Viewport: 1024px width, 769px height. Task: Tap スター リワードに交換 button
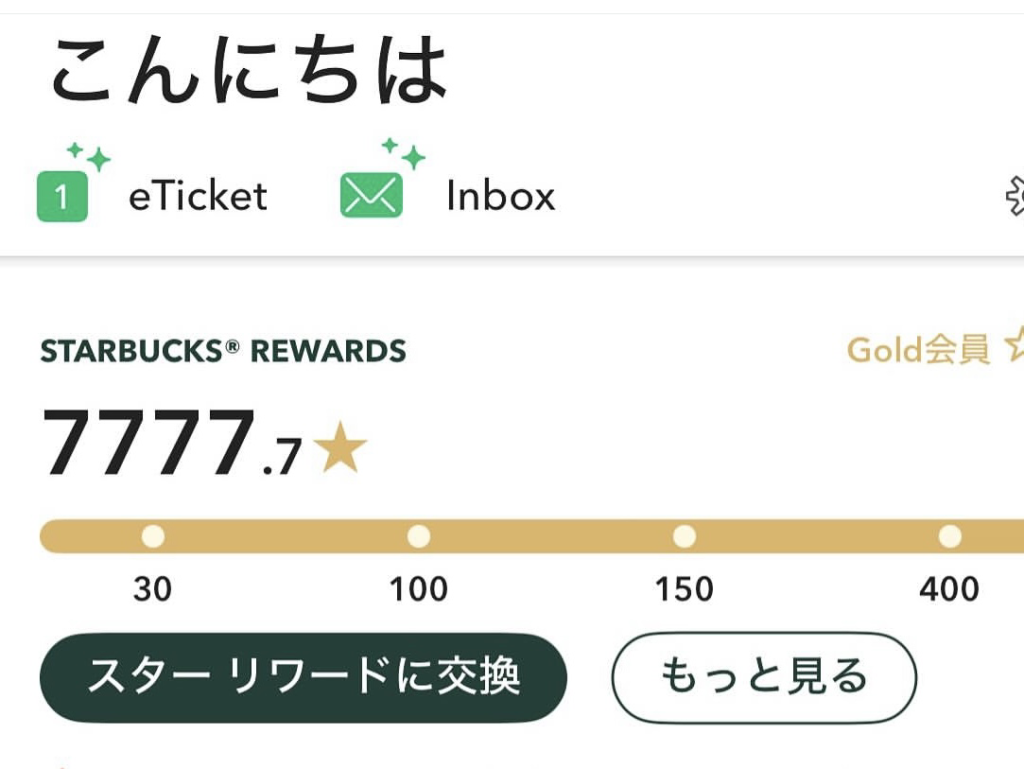coord(303,677)
